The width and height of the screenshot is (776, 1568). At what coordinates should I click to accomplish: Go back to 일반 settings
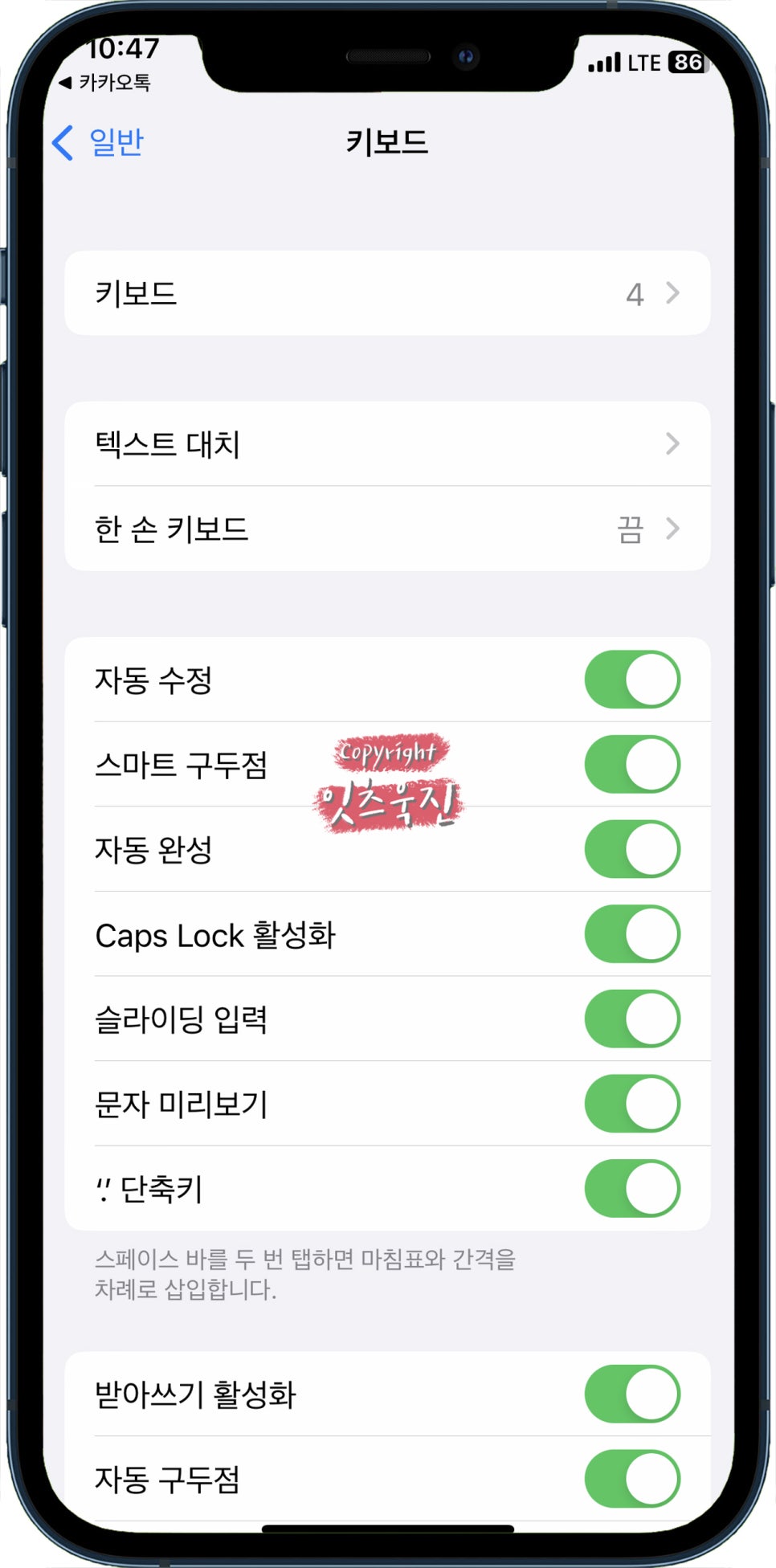[x=97, y=142]
